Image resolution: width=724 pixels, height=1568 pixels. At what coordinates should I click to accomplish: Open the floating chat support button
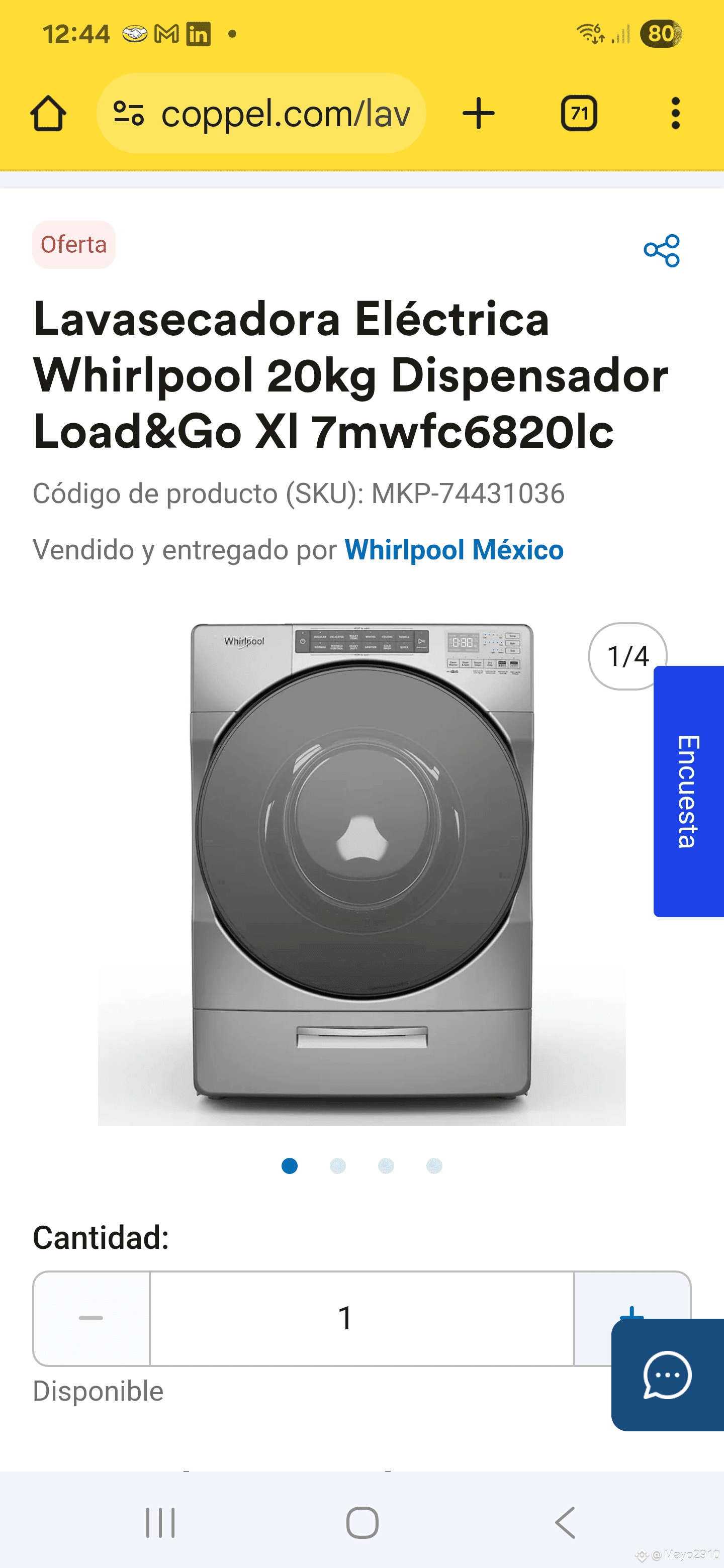(667, 1375)
